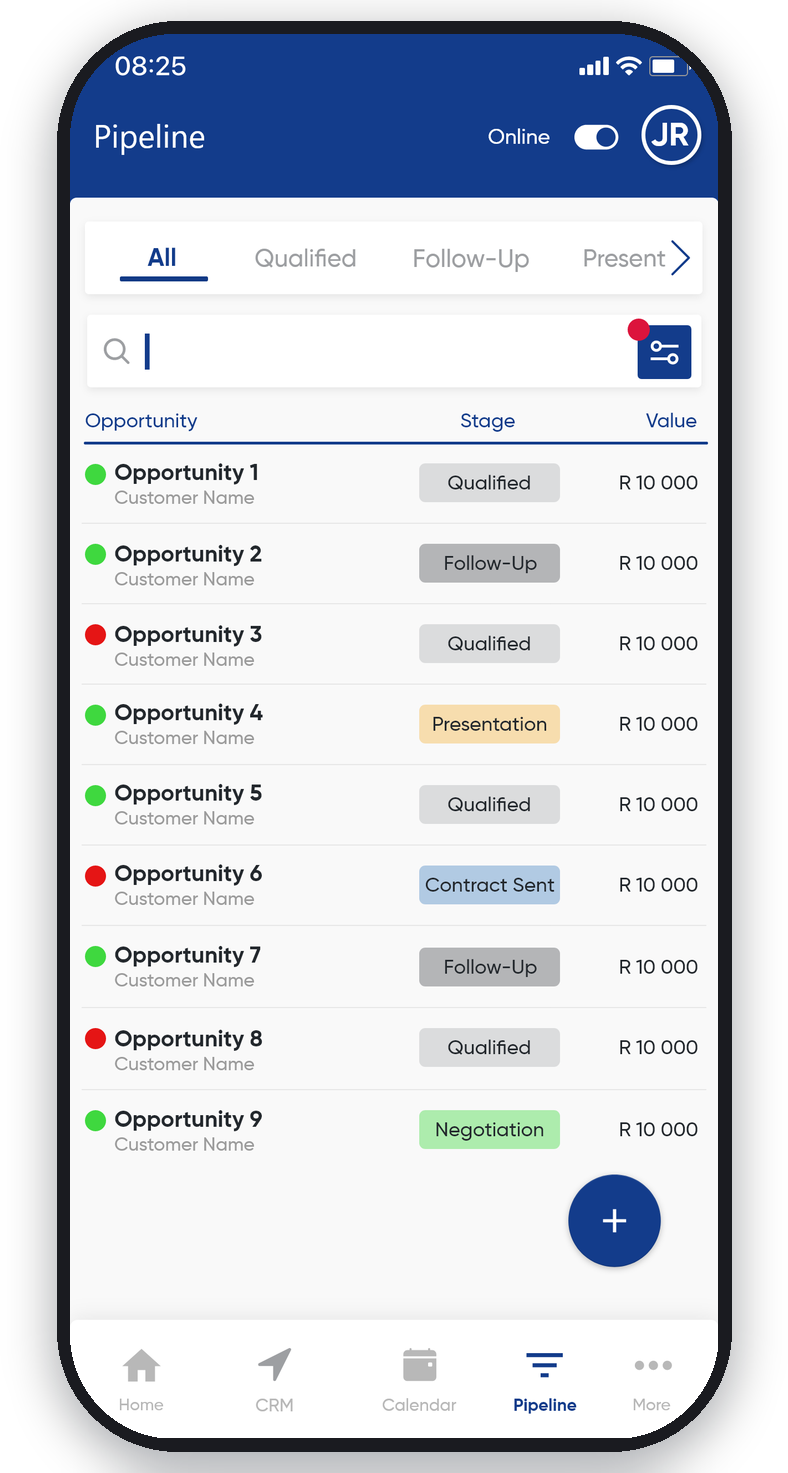Open Opportunity 4
The width and height of the screenshot is (788, 1473).
pos(395,725)
